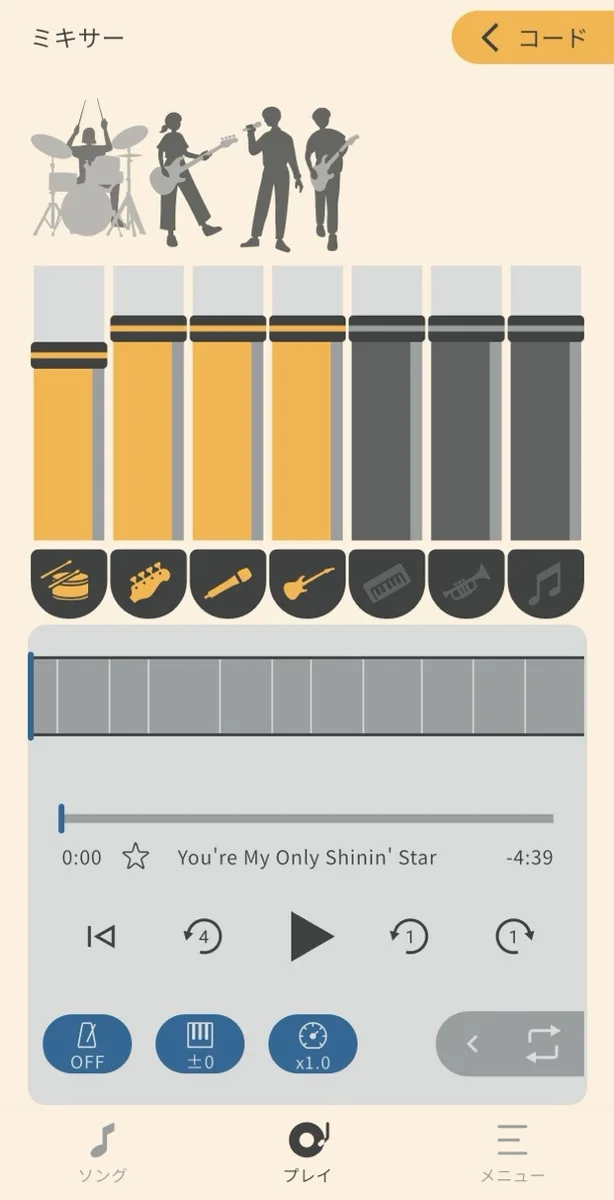Open the tempo x1.0 setting
This screenshot has width=614, height=1200.
click(x=313, y=1044)
